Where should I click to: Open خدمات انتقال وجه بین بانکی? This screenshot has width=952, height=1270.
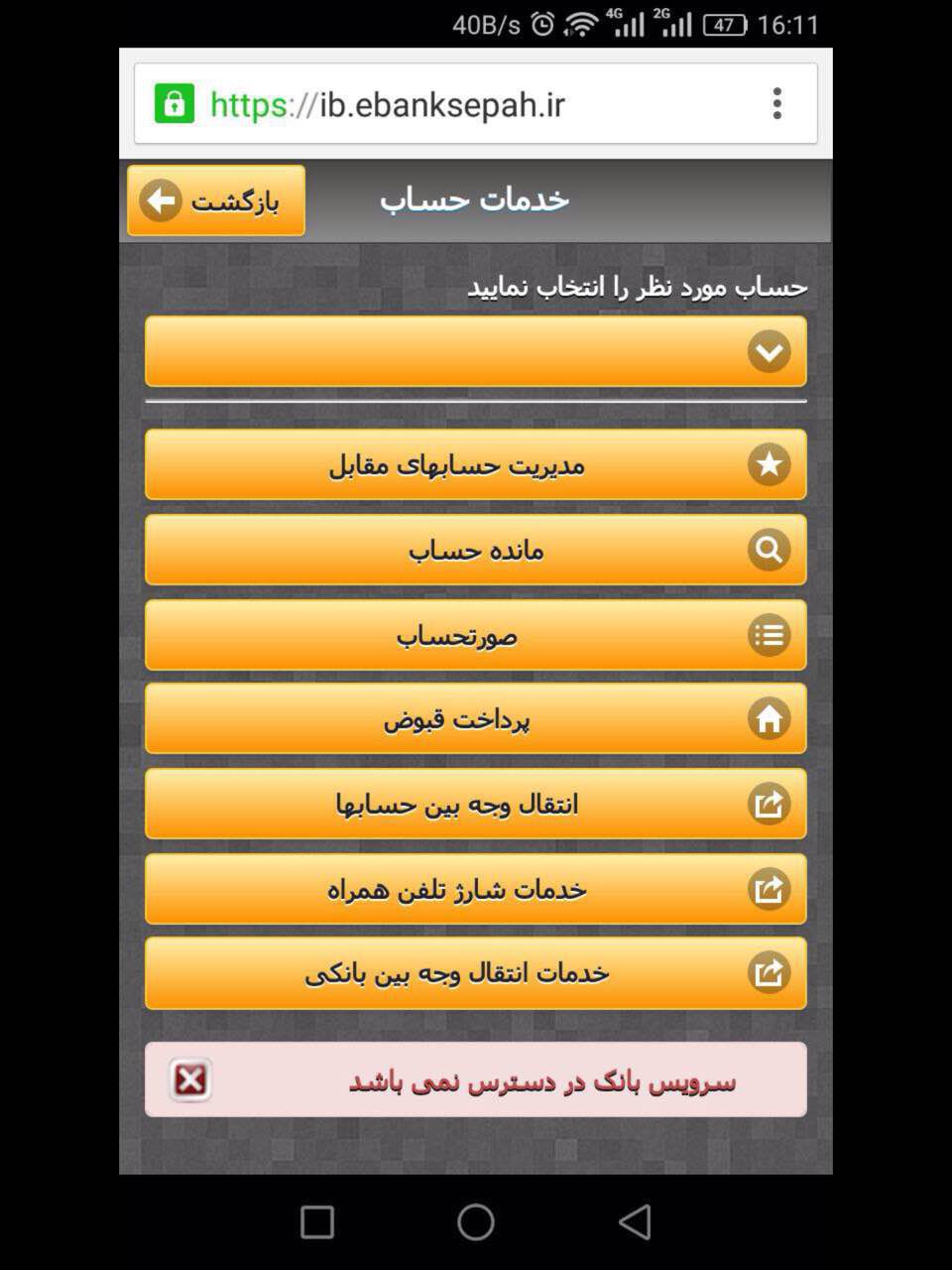point(476,973)
